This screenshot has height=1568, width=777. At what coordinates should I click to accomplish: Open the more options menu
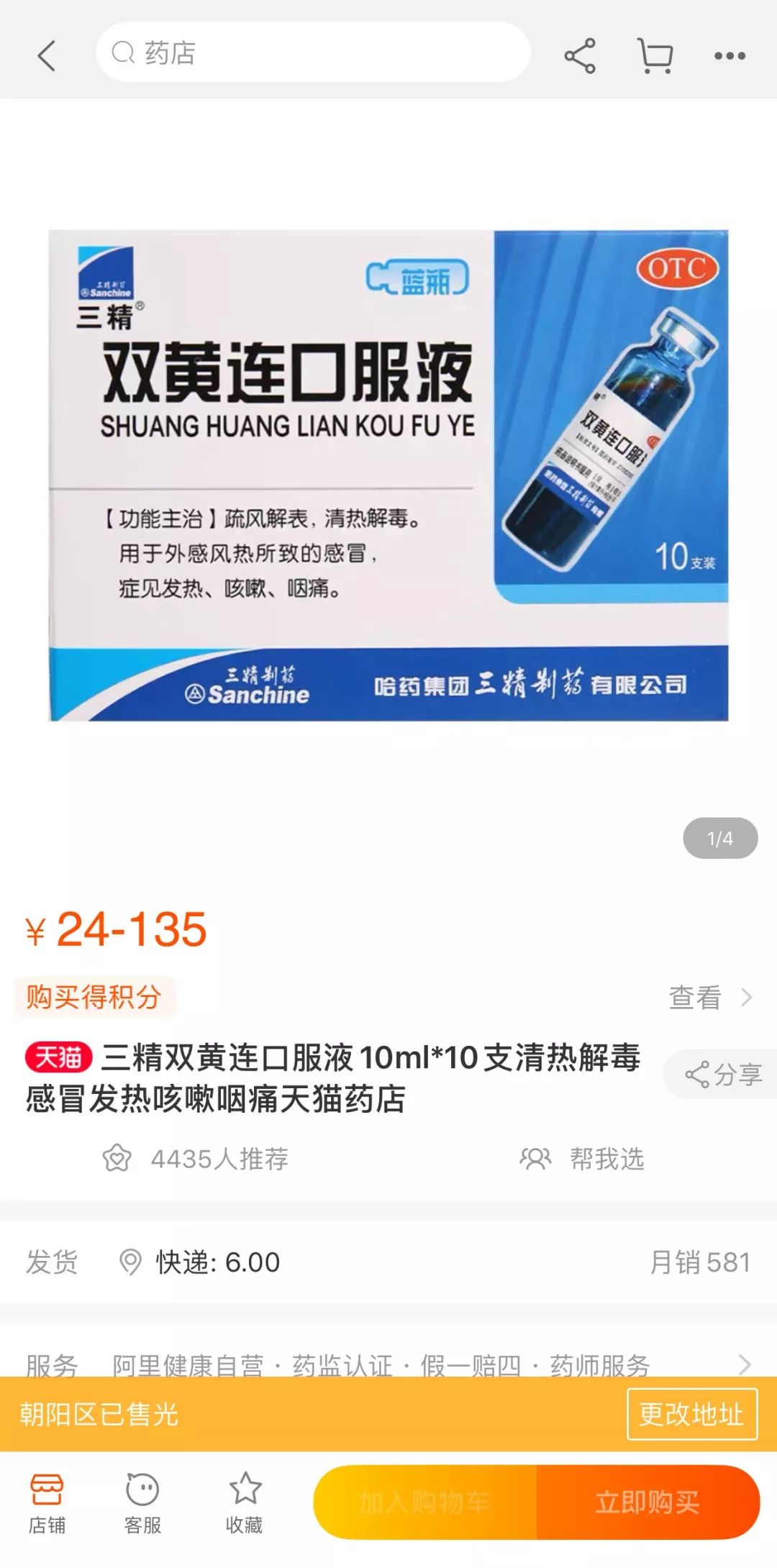(x=730, y=55)
